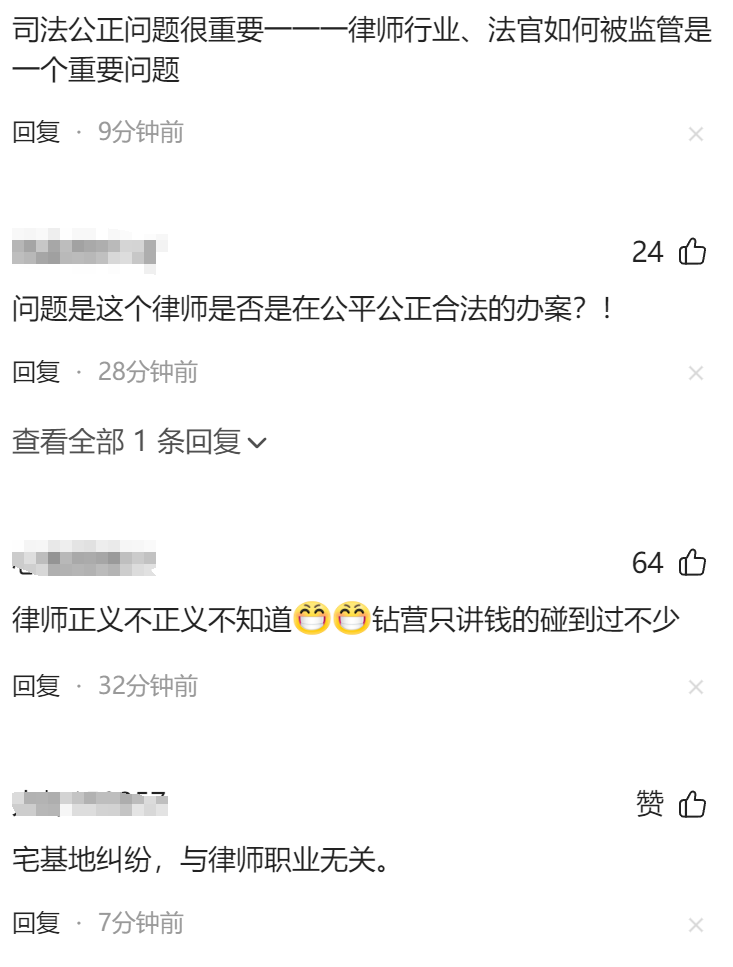Reply to the comment from 32分钟前

[x=36, y=686]
